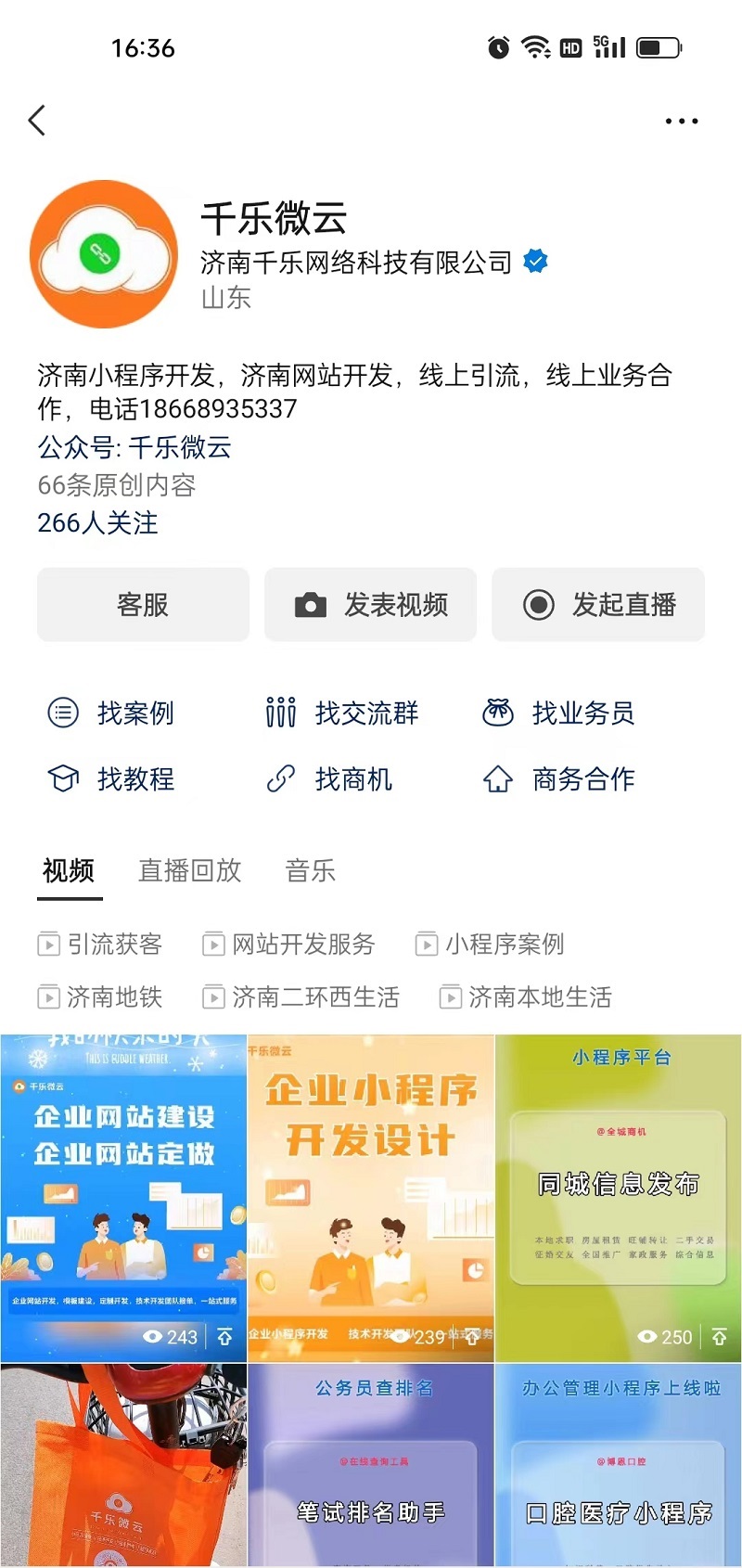742x1568 pixels.
Task: Tap 发表视频 to post a video
Action: pyautogui.click(x=370, y=605)
